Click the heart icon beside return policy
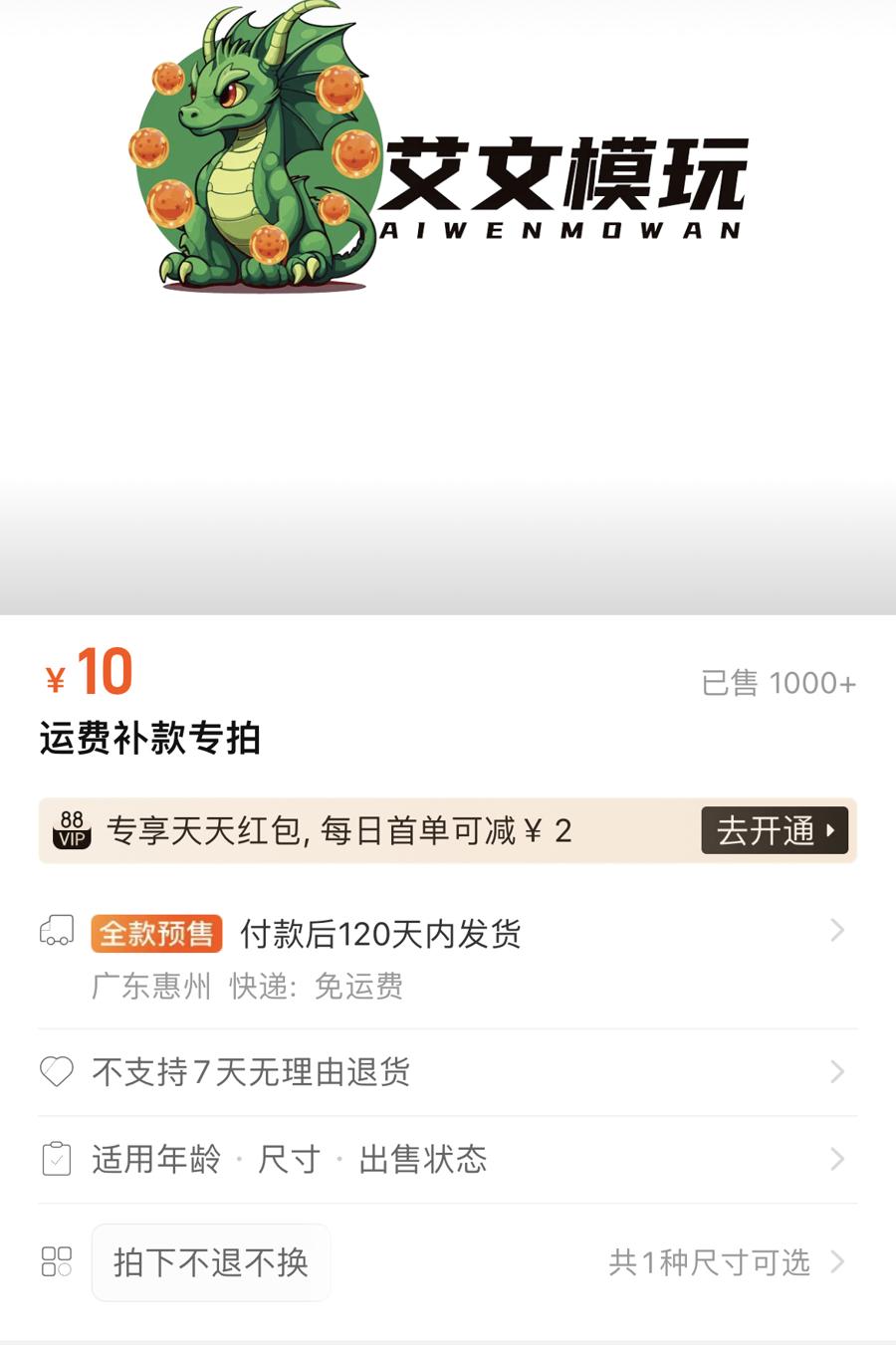 (x=57, y=1071)
